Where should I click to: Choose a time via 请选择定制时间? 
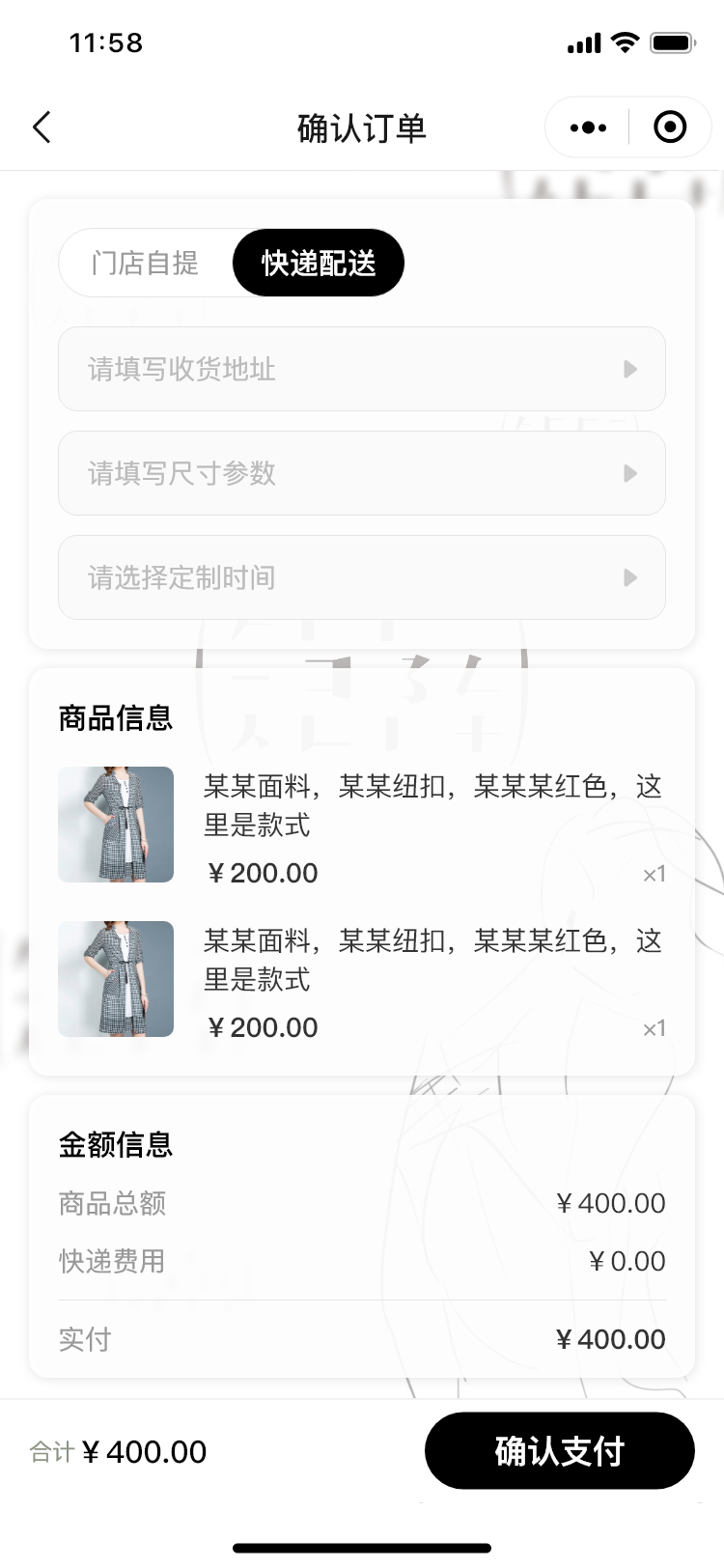(x=362, y=577)
